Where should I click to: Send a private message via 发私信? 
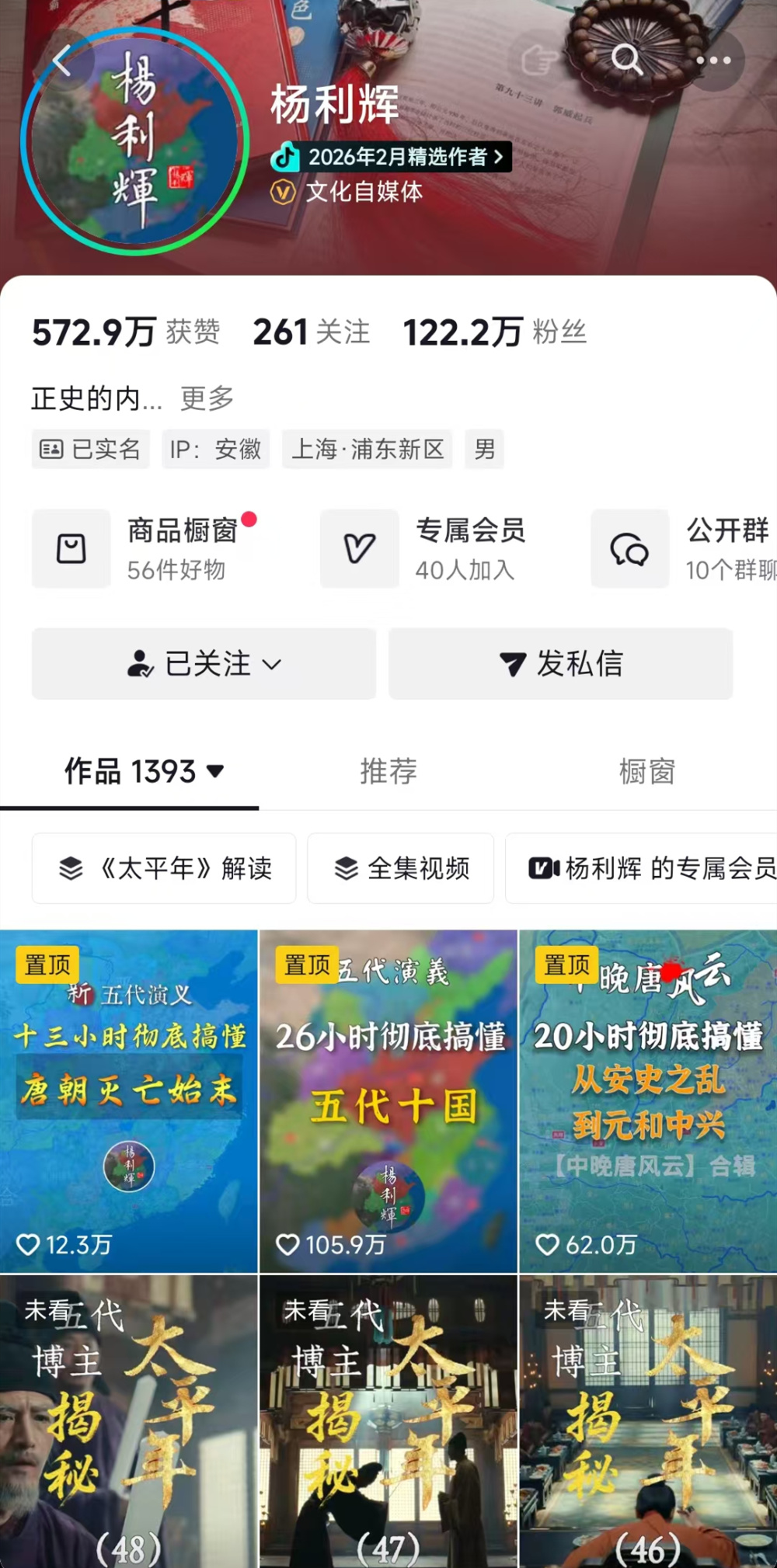[x=560, y=664]
